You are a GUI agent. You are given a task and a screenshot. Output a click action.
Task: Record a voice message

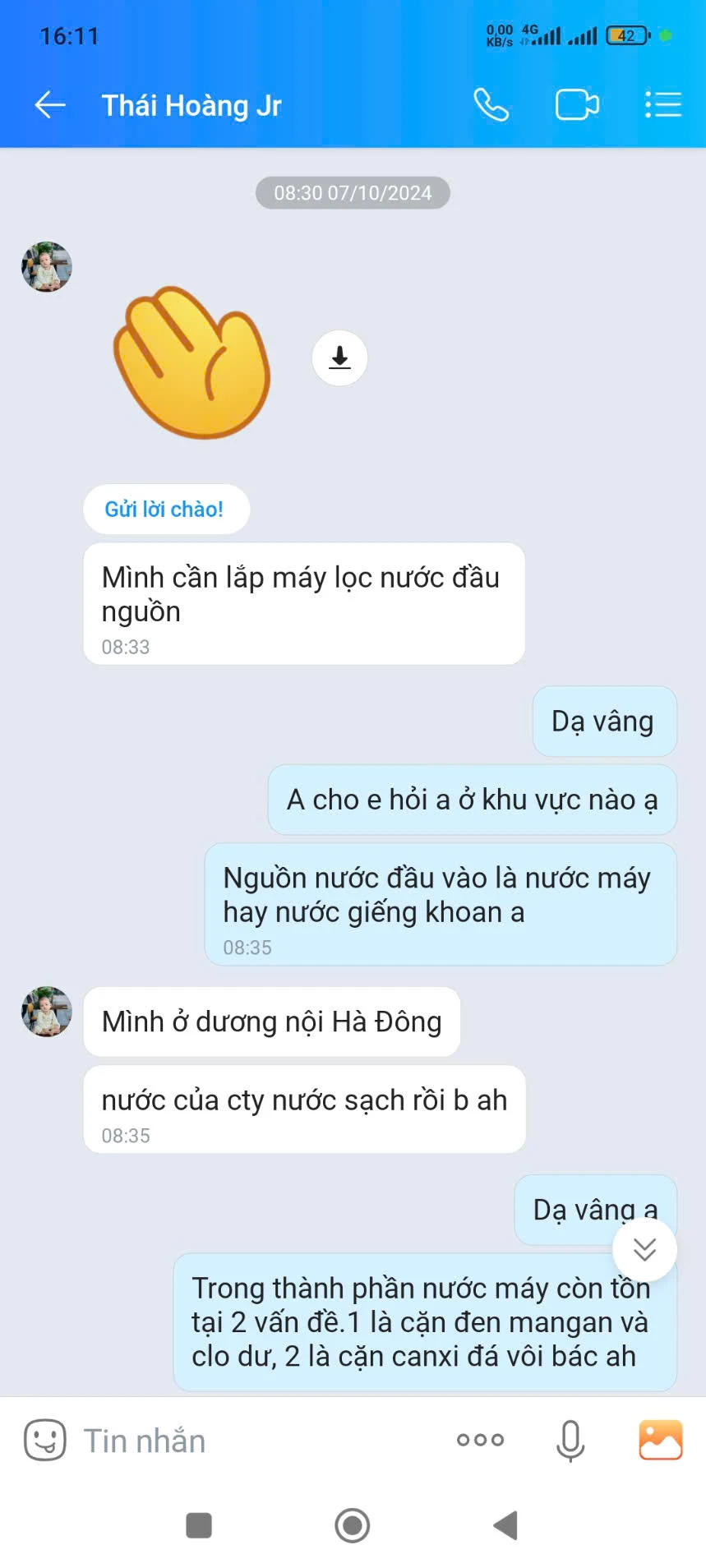570,1441
